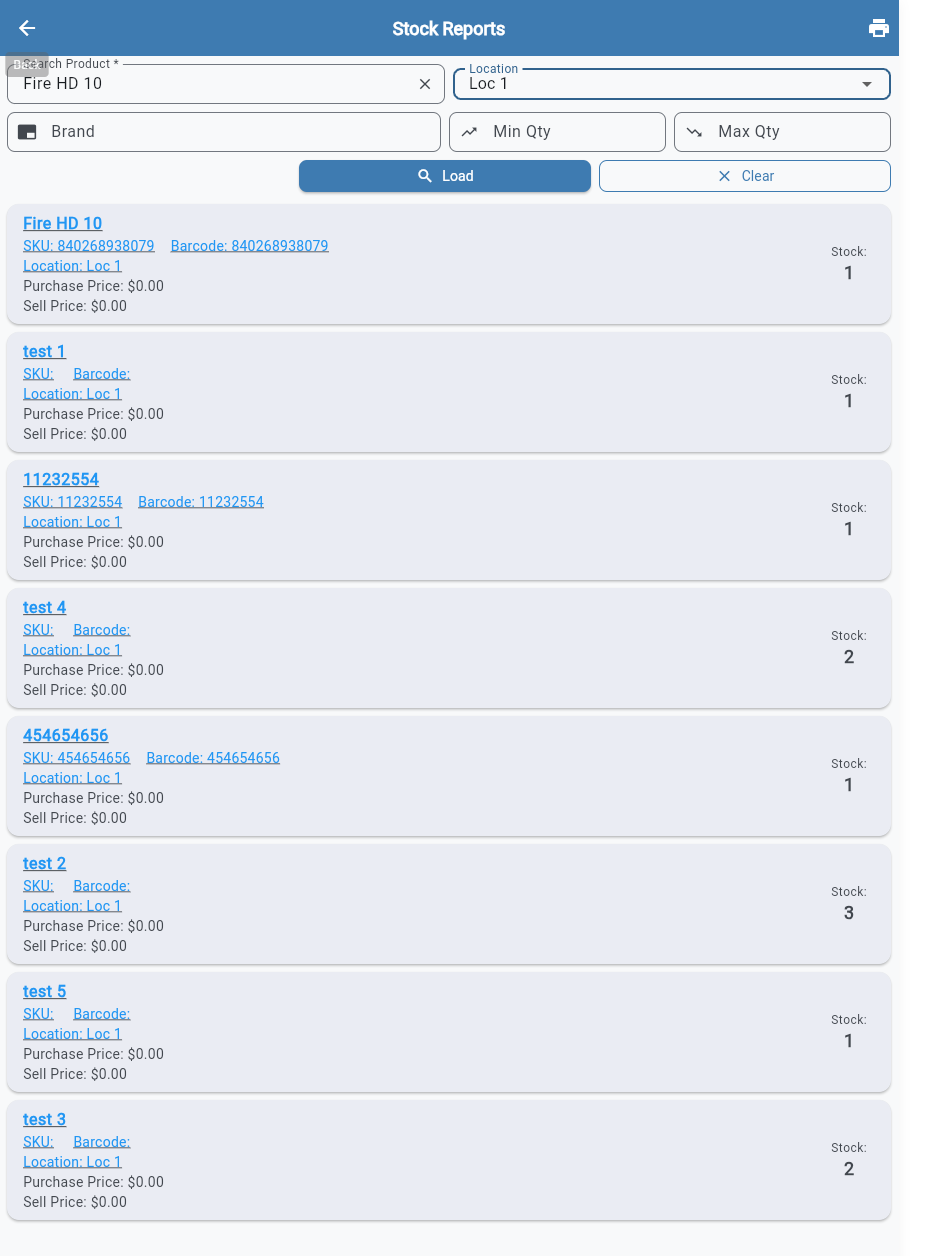Image resolution: width=927 pixels, height=1256 pixels.
Task: View the test 5 product
Action: click(x=44, y=992)
